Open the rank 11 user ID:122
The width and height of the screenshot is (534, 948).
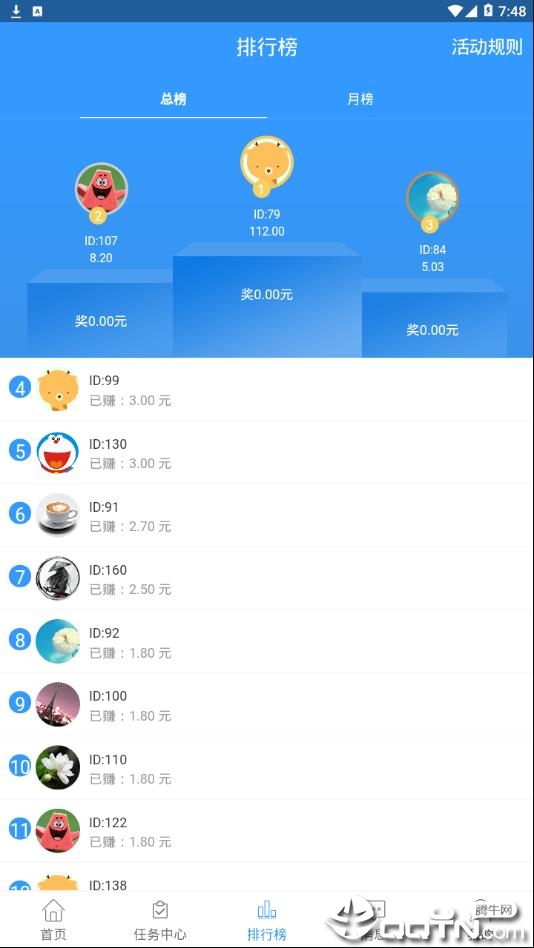tap(267, 831)
